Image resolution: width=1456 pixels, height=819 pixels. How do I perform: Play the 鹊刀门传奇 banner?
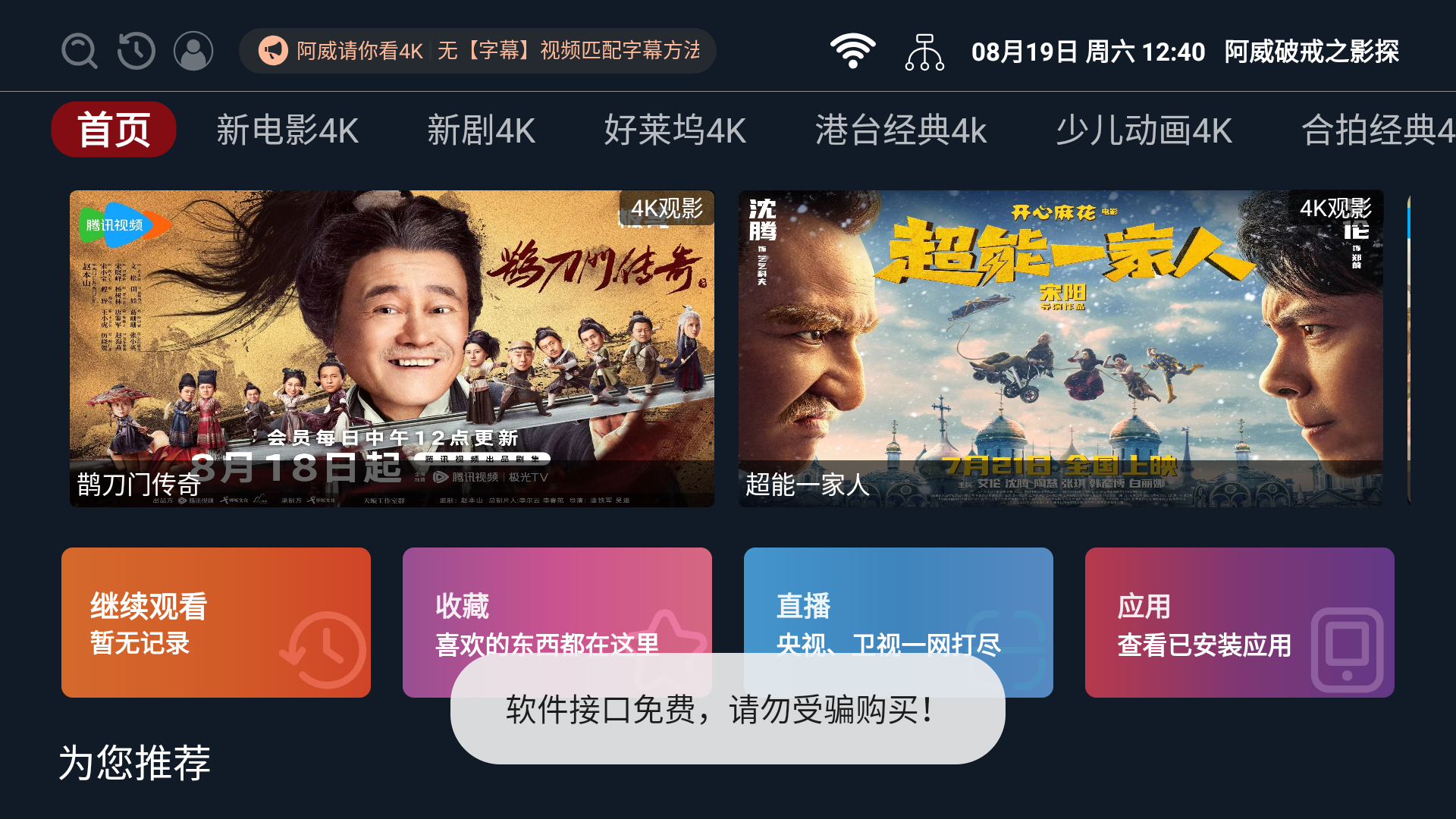click(391, 348)
